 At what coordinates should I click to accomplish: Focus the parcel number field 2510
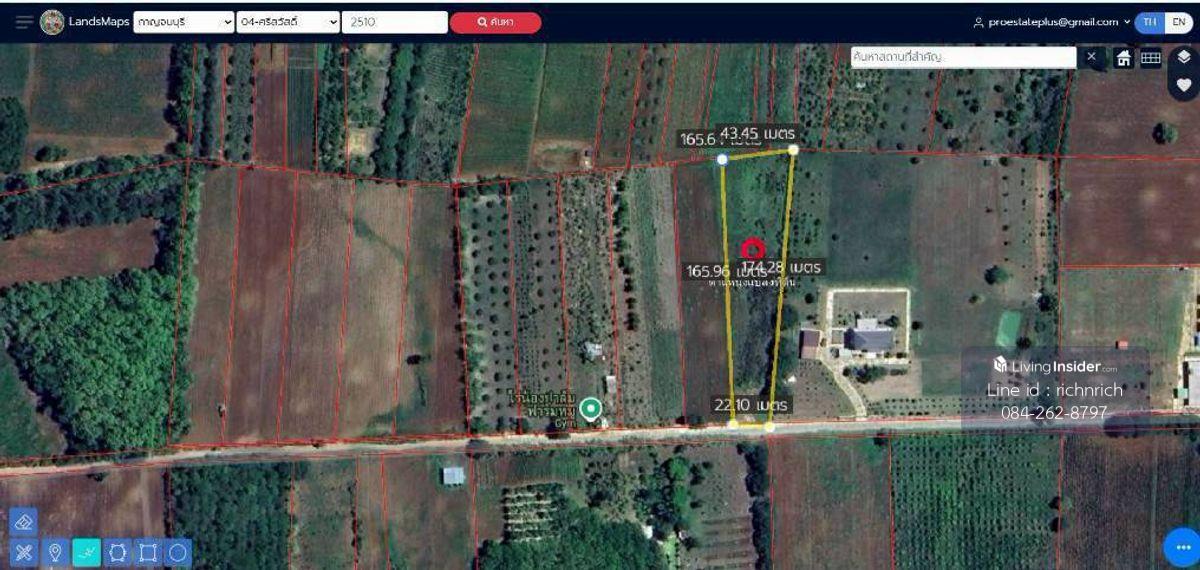(394, 22)
